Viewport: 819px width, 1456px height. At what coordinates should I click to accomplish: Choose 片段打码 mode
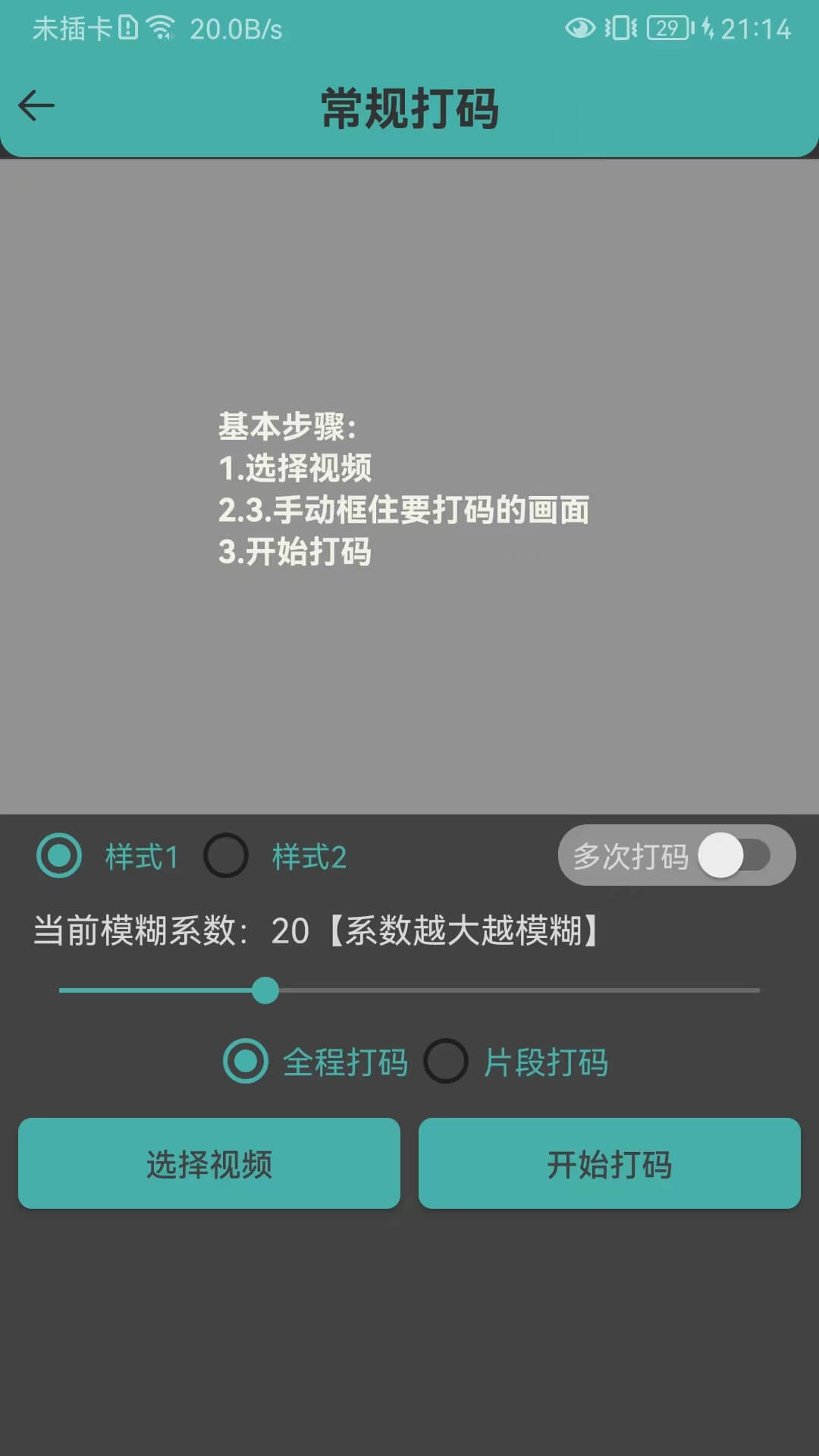pos(447,1061)
